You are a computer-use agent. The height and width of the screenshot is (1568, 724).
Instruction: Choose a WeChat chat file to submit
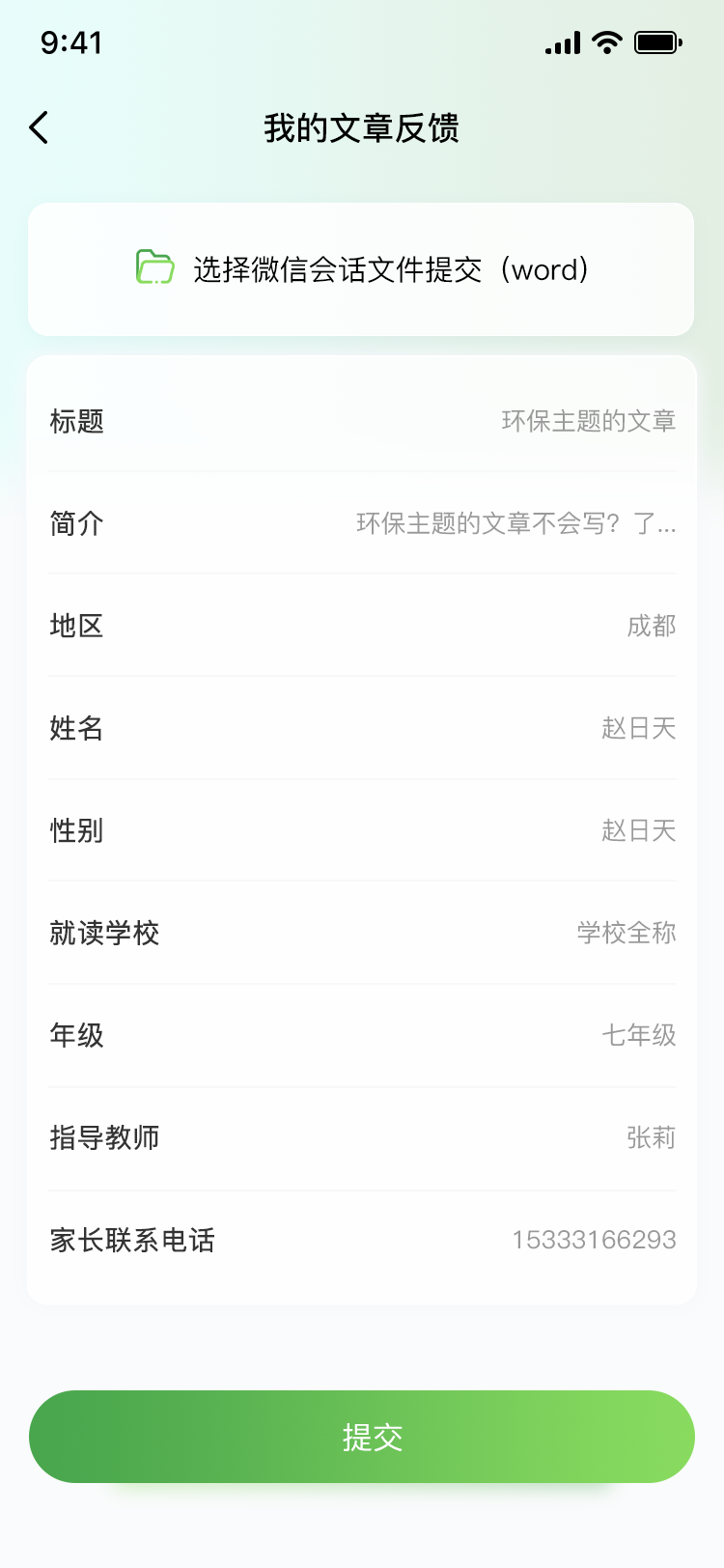point(361,269)
